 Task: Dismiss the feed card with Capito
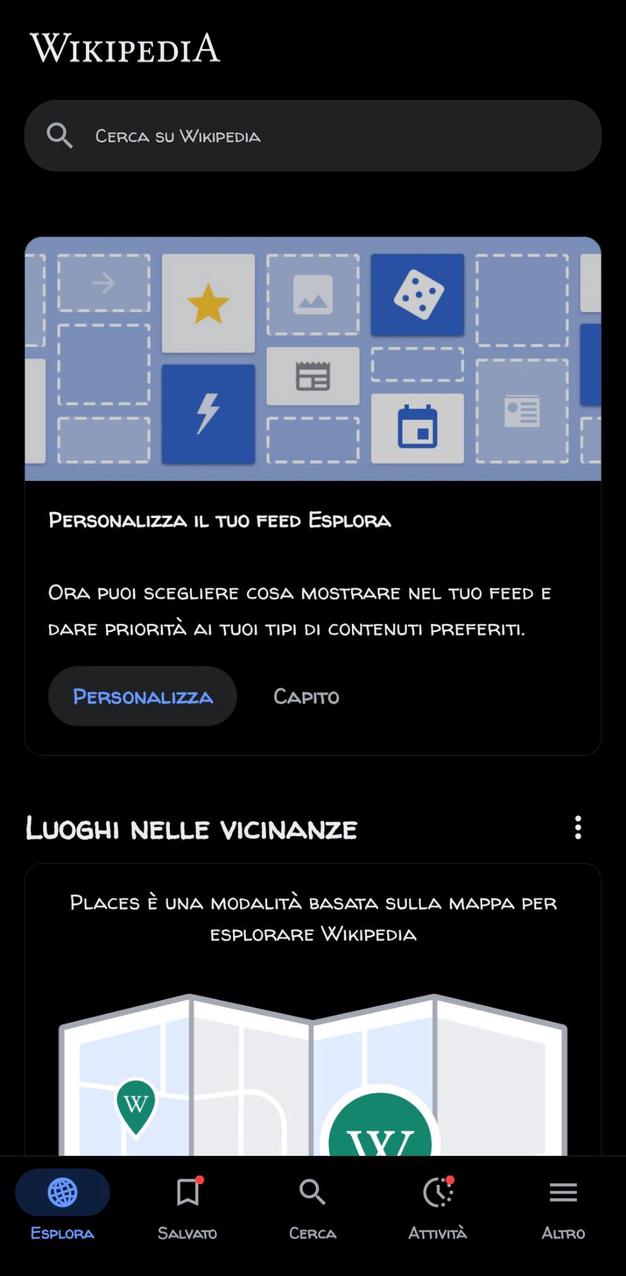point(306,697)
